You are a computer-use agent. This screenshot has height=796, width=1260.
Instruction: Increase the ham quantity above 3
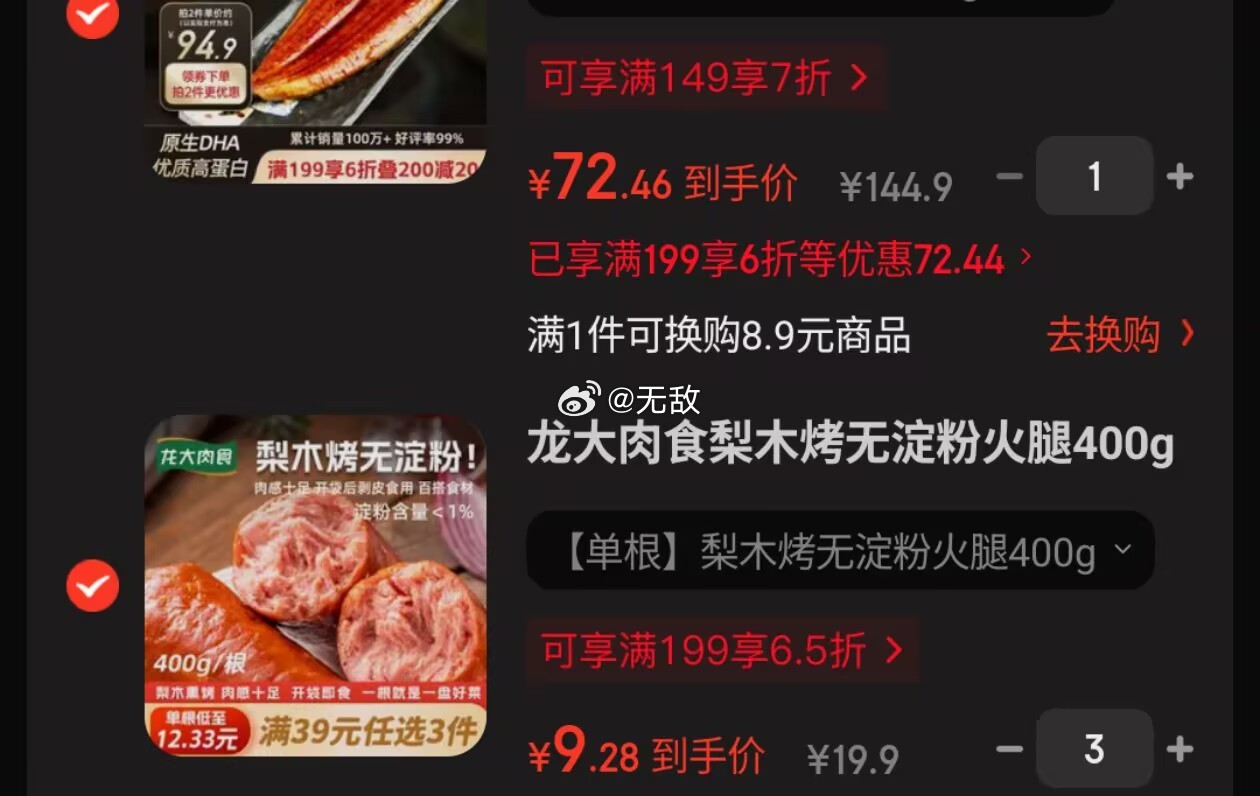click(1180, 749)
